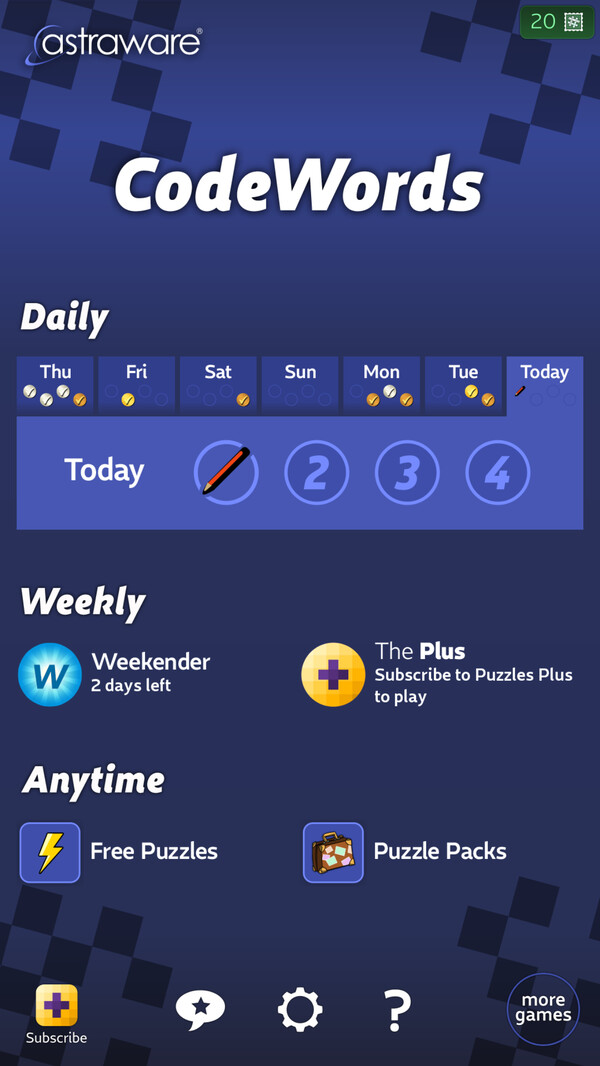Start today's puzzle number 4
Viewport: 600px width, 1066px height.
(x=497, y=472)
